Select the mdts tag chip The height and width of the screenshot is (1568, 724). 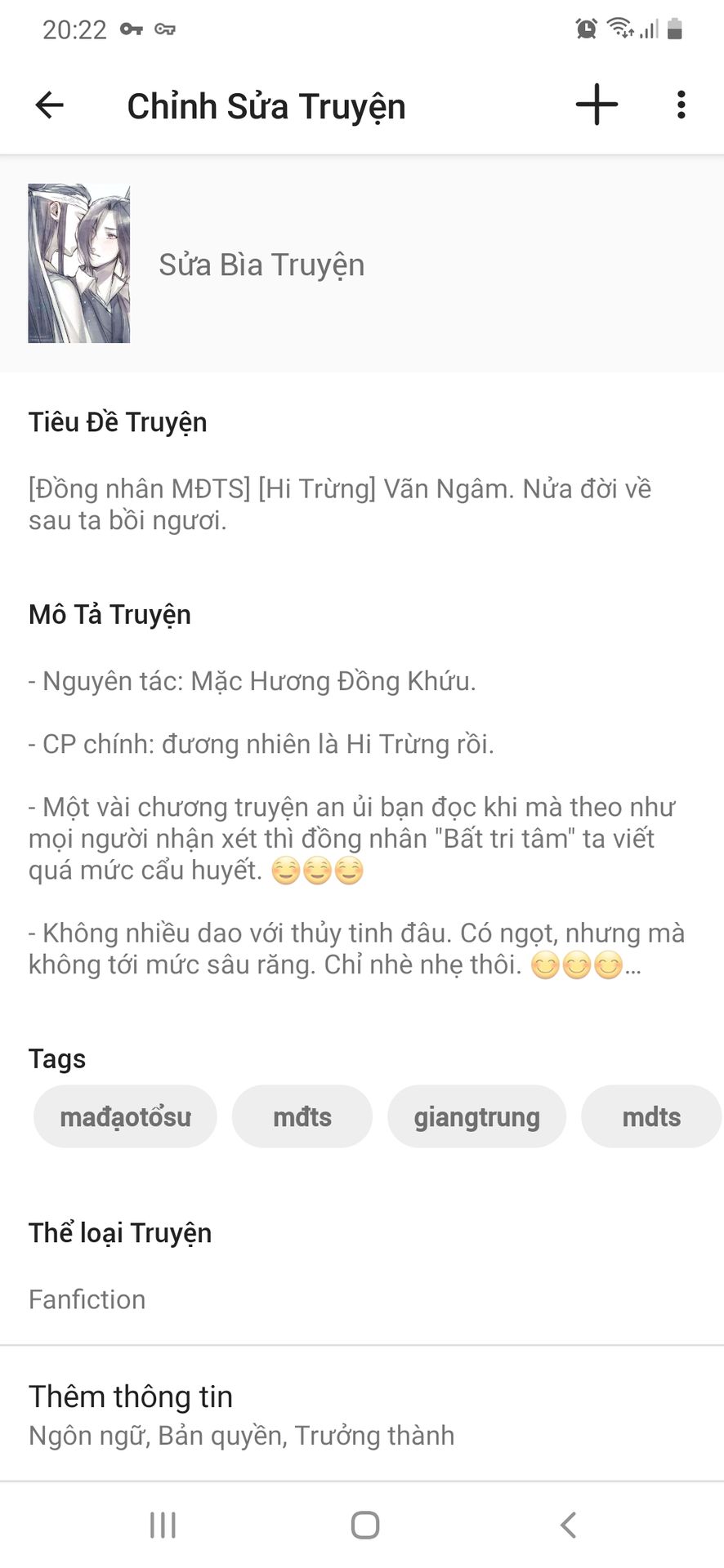(650, 1116)
